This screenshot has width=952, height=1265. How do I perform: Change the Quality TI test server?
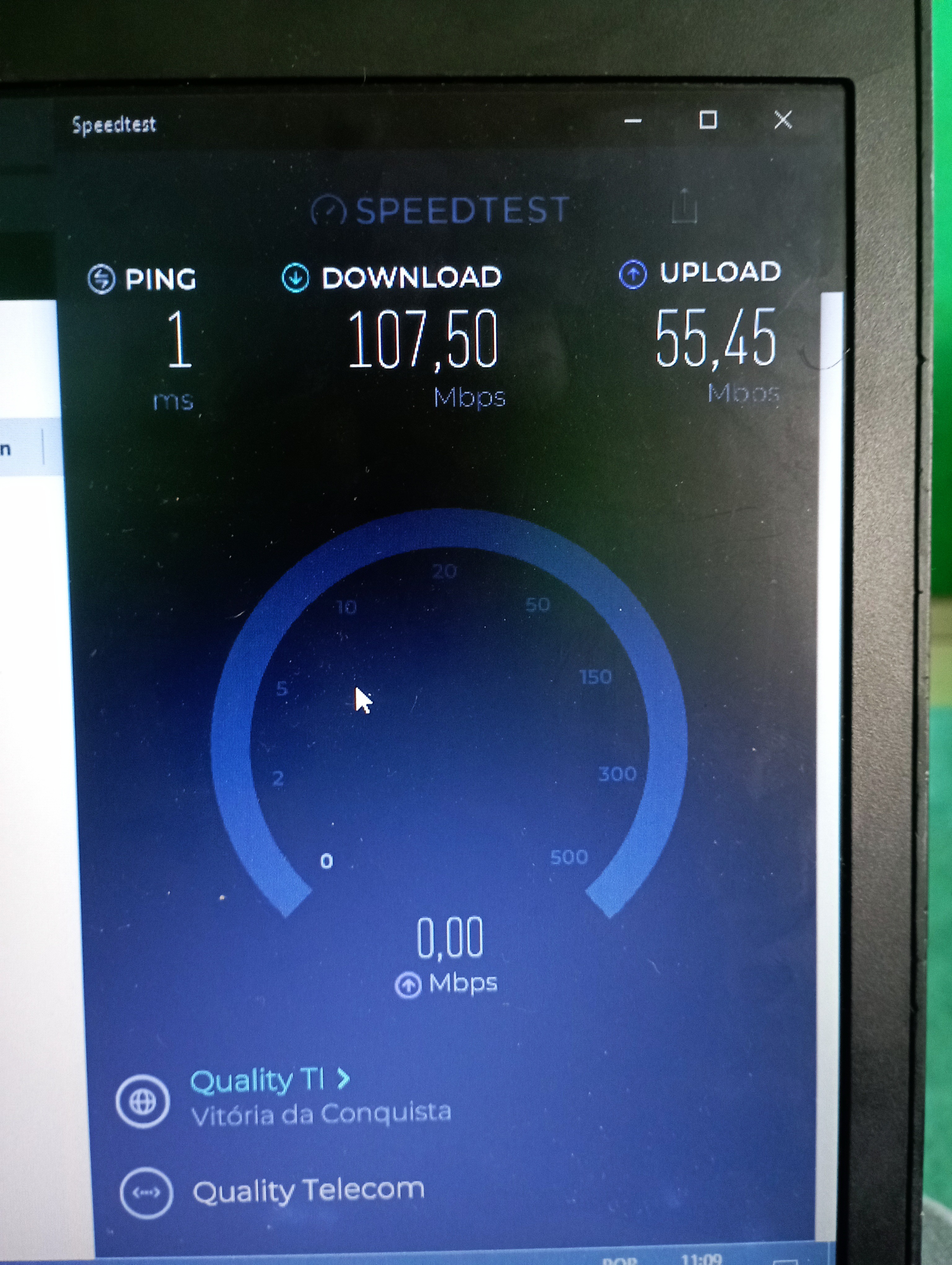click(269, 1080)
